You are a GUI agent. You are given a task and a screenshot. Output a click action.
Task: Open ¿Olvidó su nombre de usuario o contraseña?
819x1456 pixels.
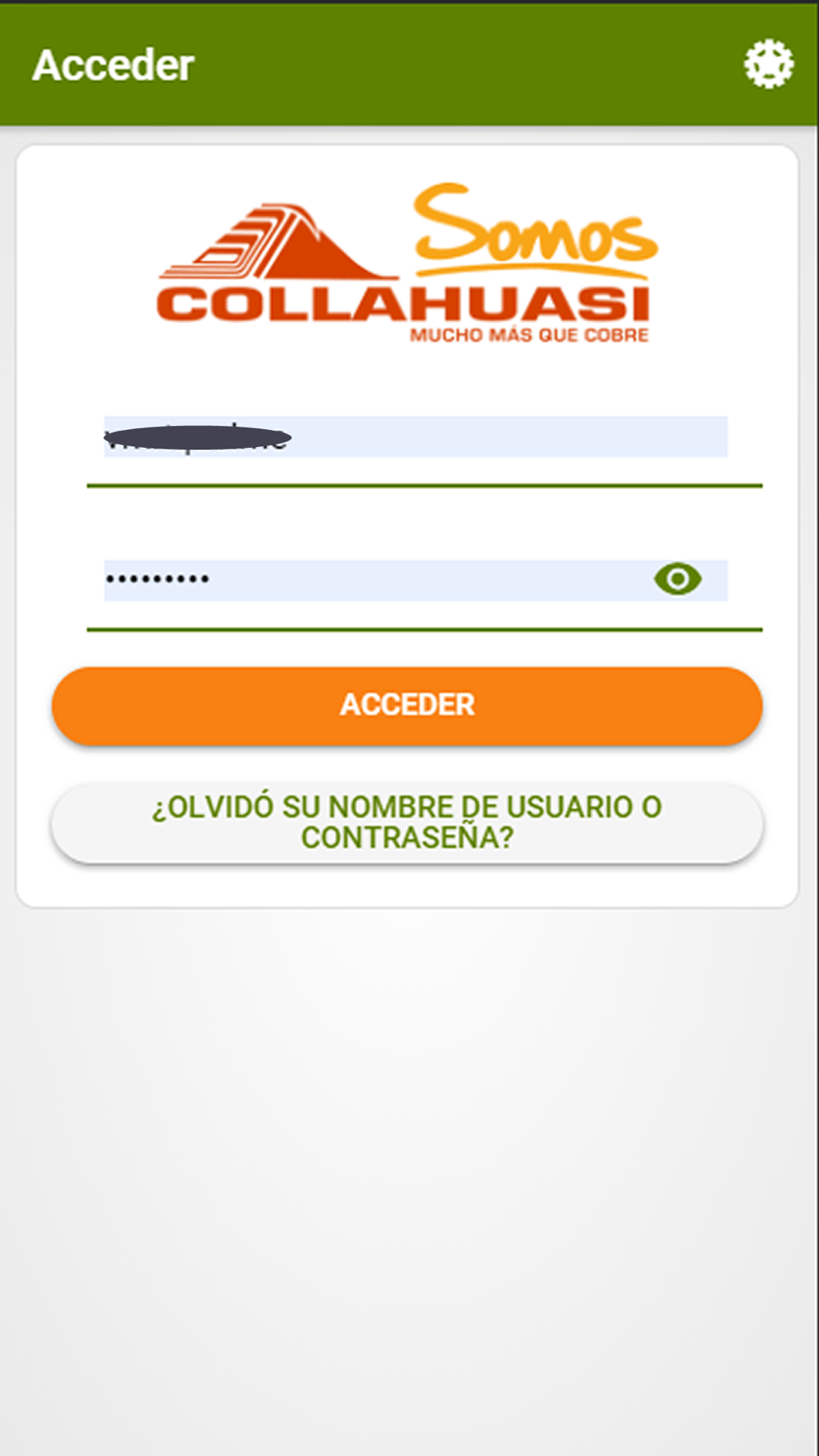point(407,822)
